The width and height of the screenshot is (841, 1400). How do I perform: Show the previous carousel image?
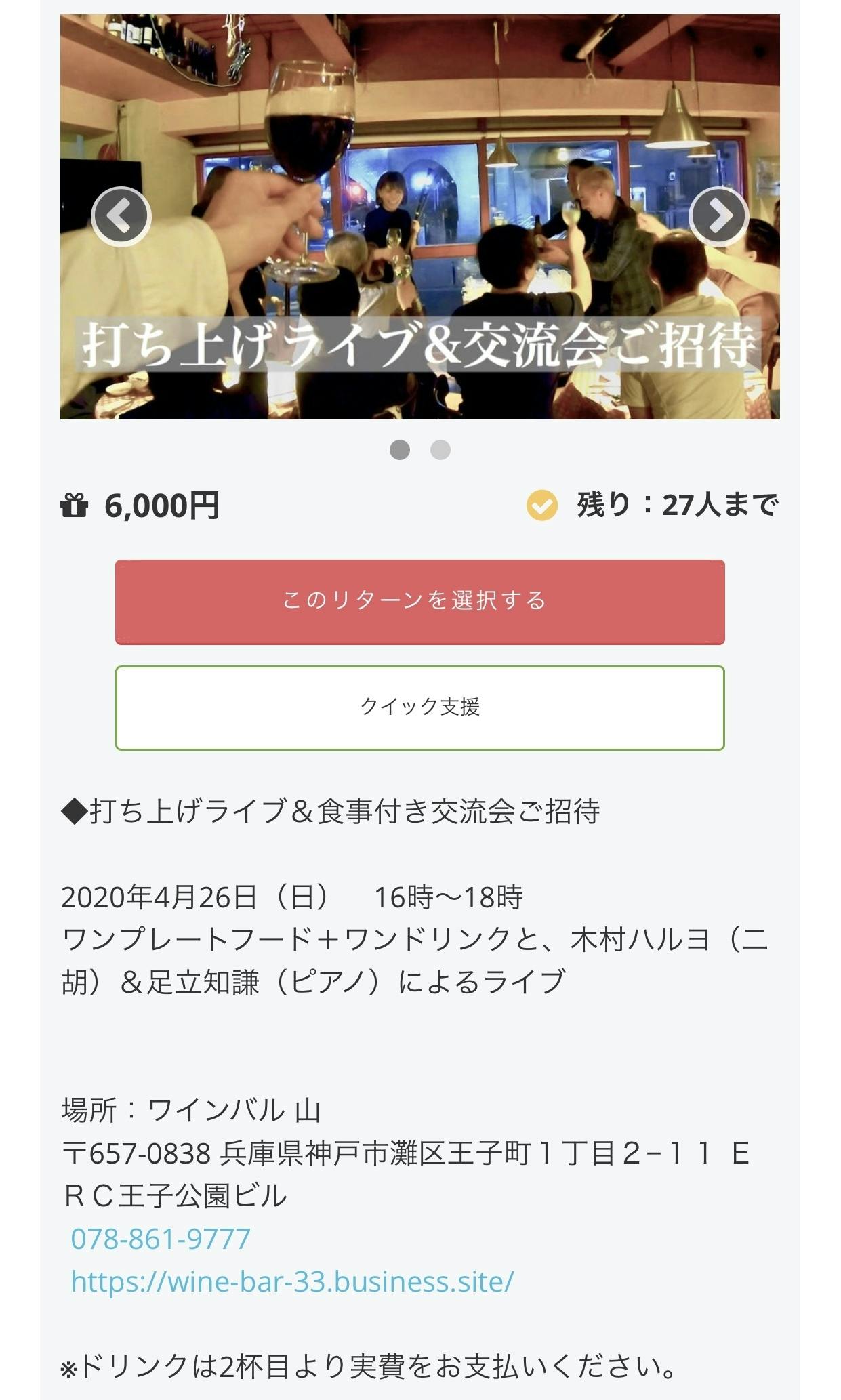(x=121, y=217)
